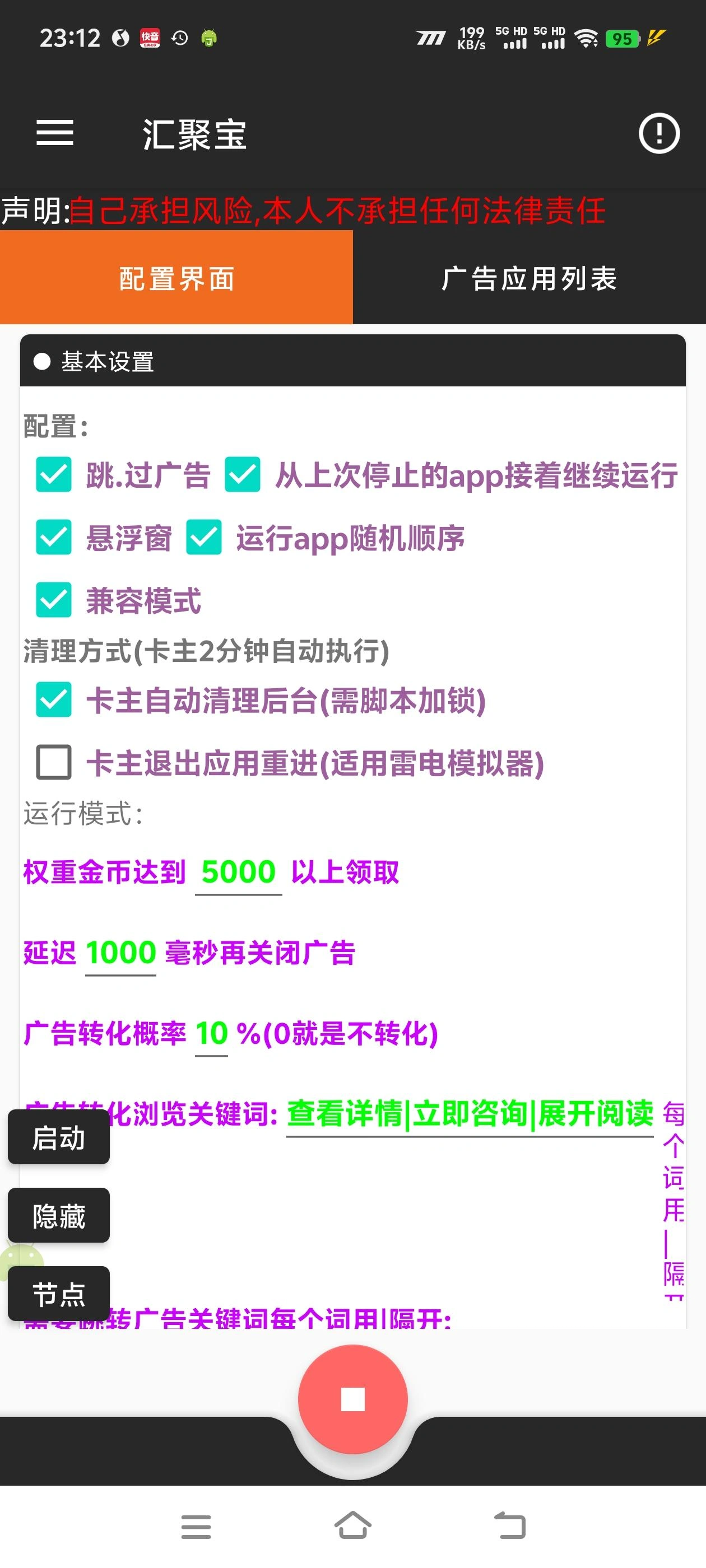Open the hamburger drawer menu
Image resolution: width=706 pixels, height=1568 pixels.
pyautogui.click(x=54, y=133)
